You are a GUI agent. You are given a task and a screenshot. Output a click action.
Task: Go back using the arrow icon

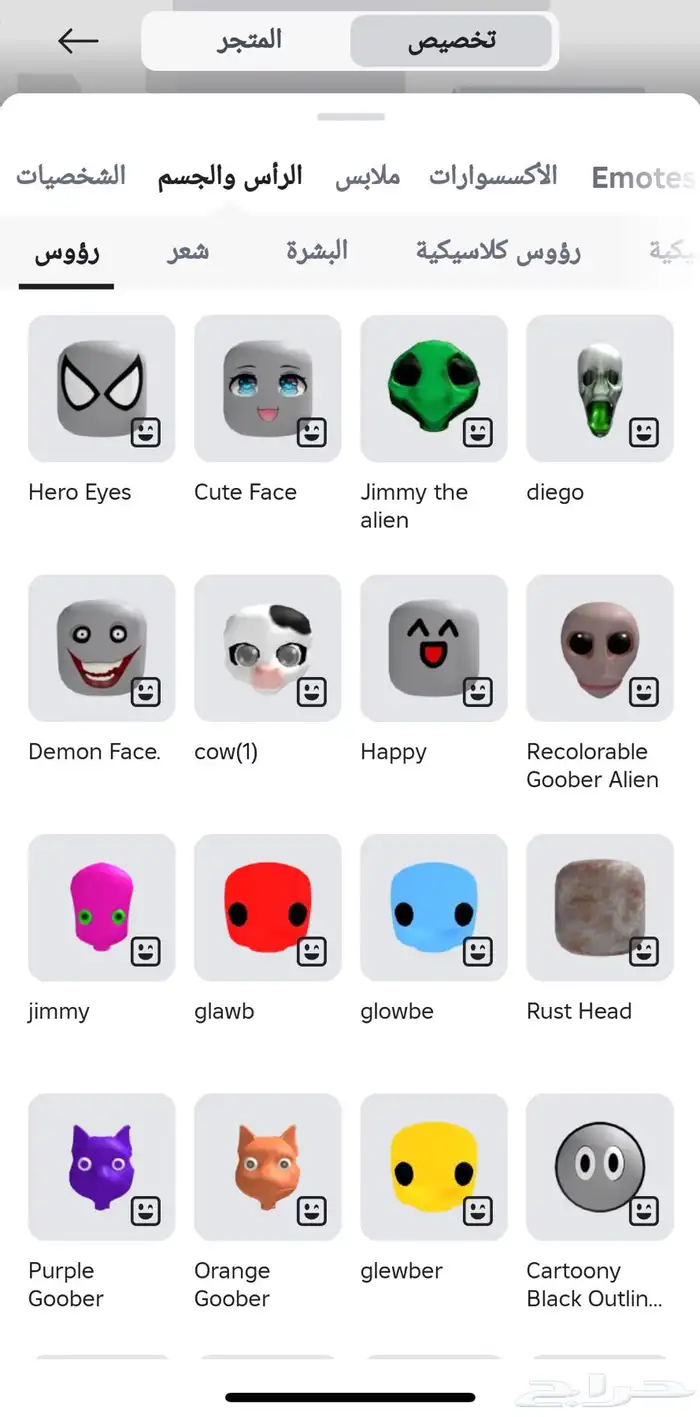pyautogui.click(x=78, y=41)
